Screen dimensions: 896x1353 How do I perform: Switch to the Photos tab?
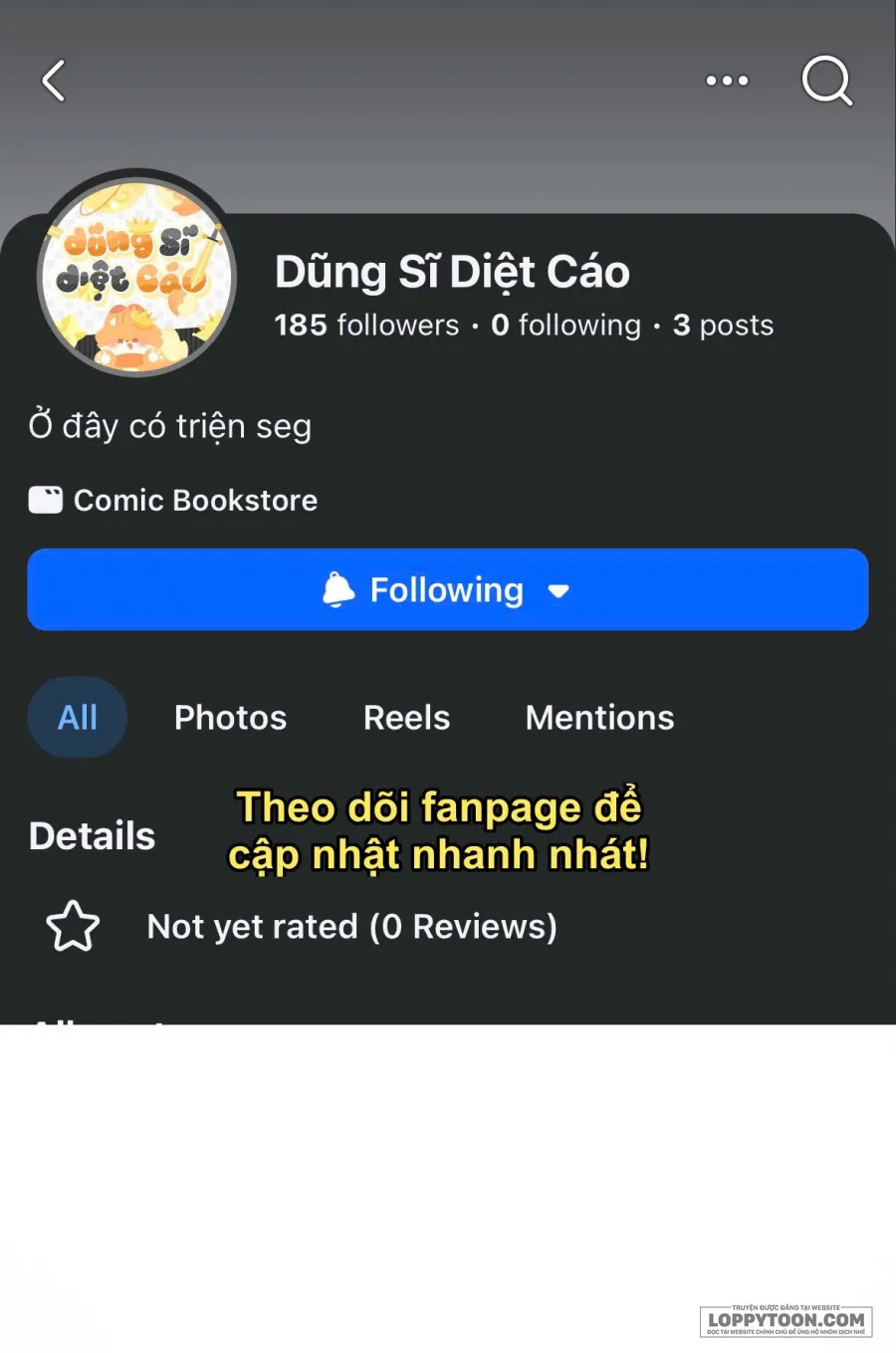pos(230,717)
